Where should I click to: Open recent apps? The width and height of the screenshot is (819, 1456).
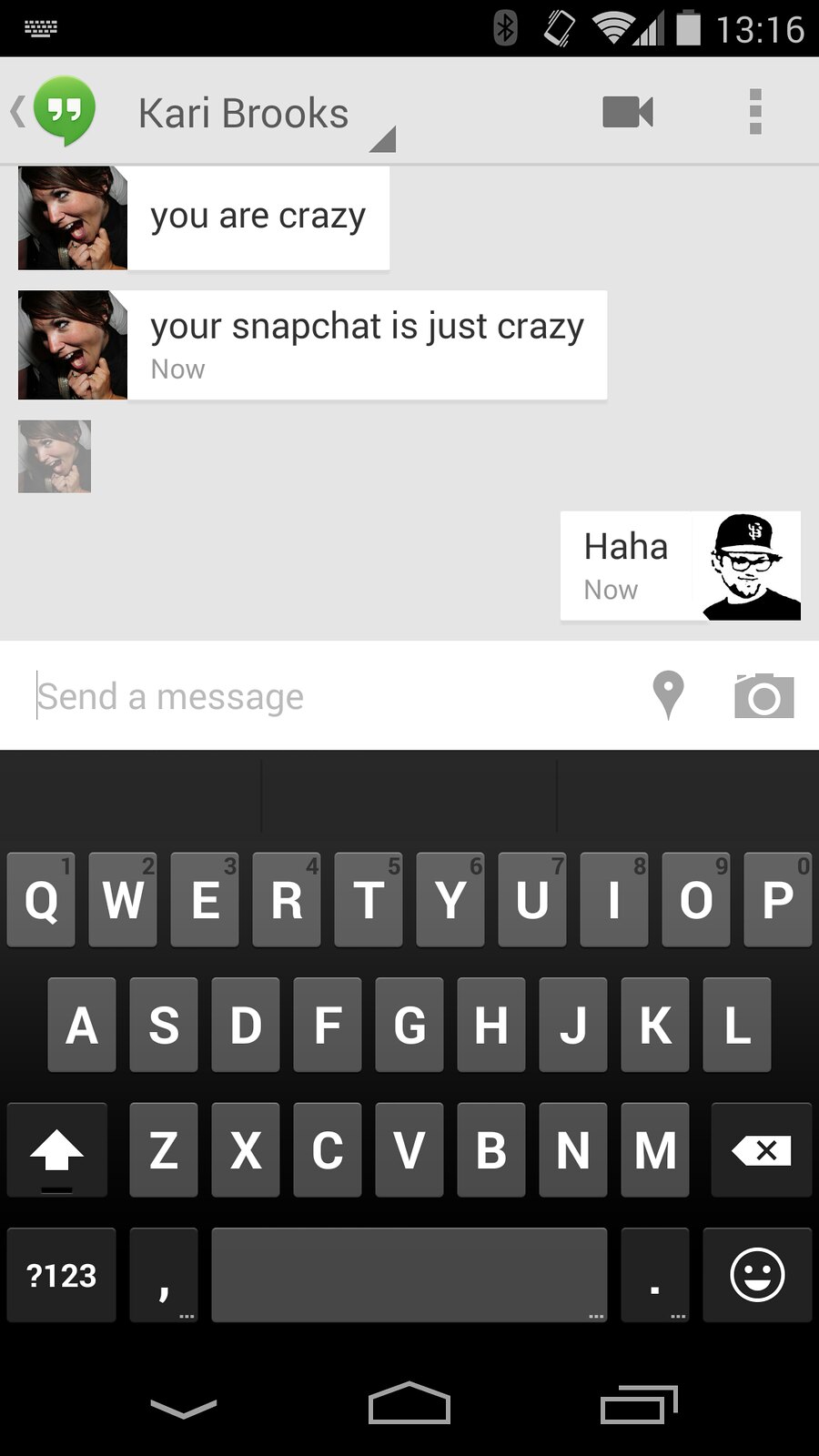pyautogui.click(x=639, y=1404)
